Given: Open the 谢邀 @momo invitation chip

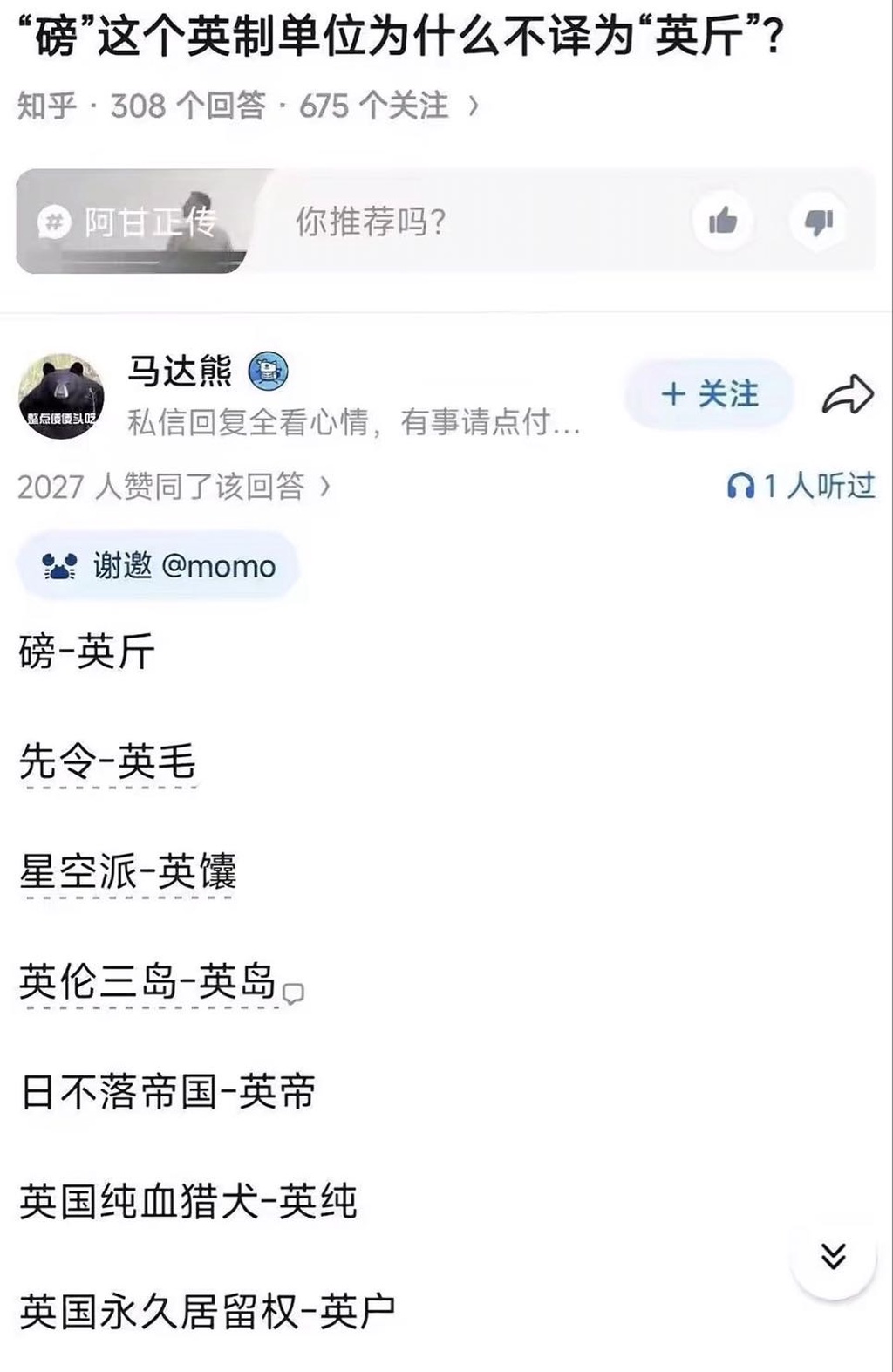Looking at the screenshot, I should (159, 567).
